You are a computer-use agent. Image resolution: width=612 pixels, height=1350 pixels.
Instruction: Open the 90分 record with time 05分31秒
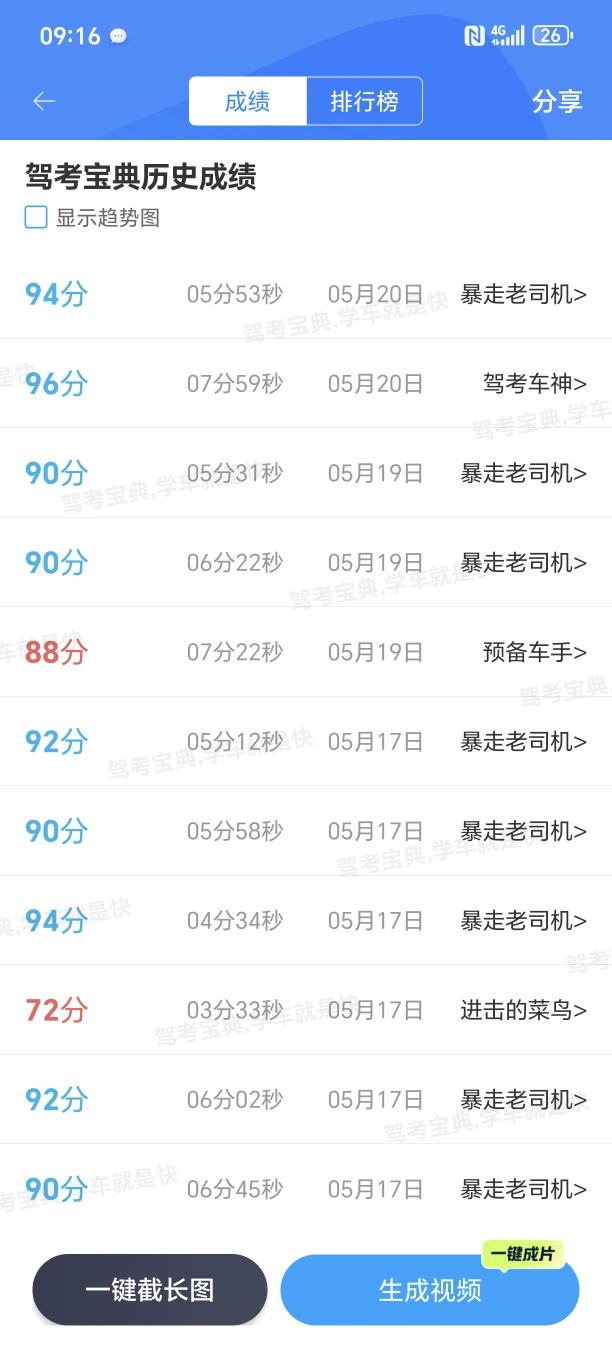[x=306, y=473]
